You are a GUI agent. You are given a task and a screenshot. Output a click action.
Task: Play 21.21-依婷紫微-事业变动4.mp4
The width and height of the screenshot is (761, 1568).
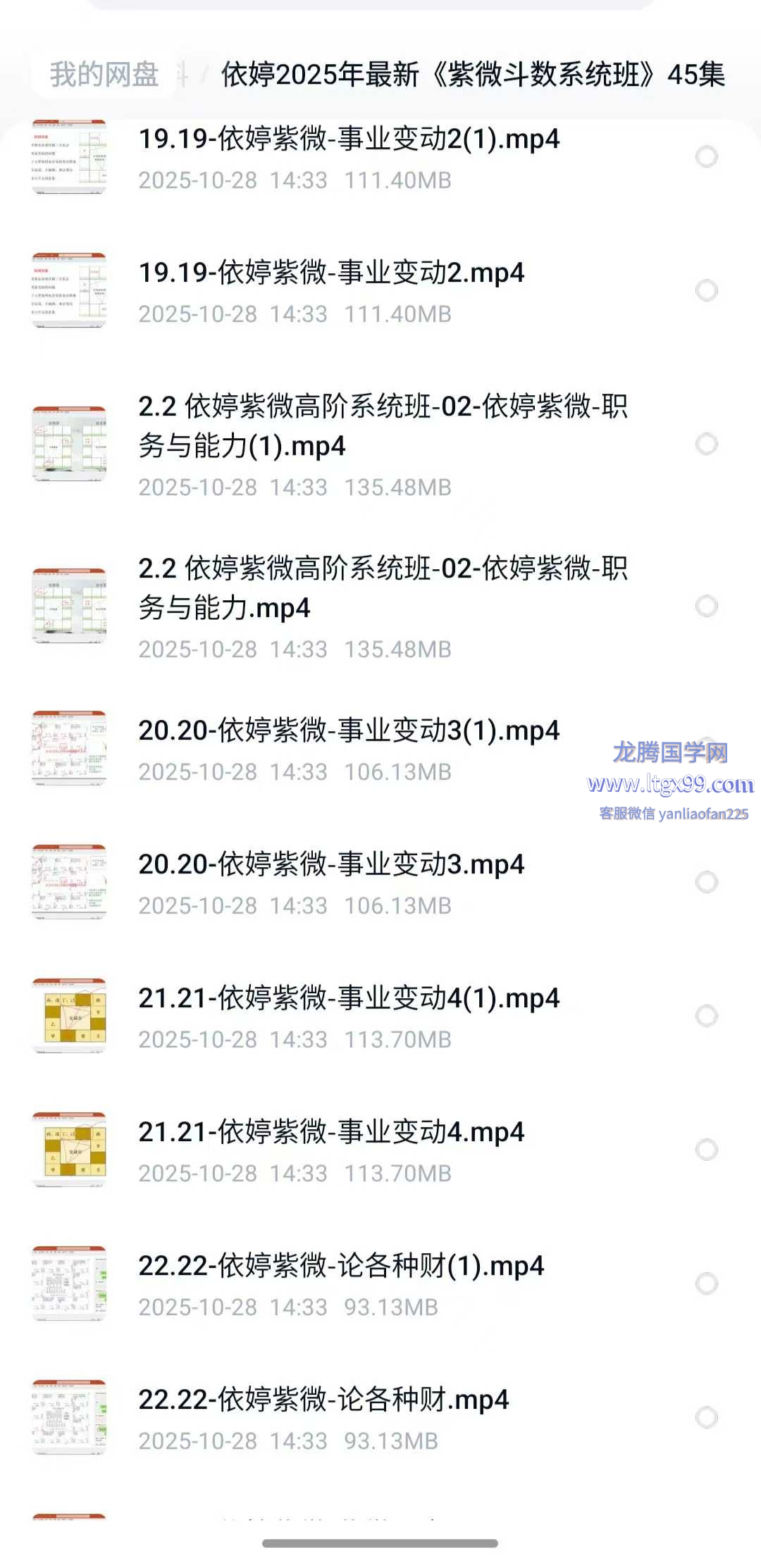331,1133
